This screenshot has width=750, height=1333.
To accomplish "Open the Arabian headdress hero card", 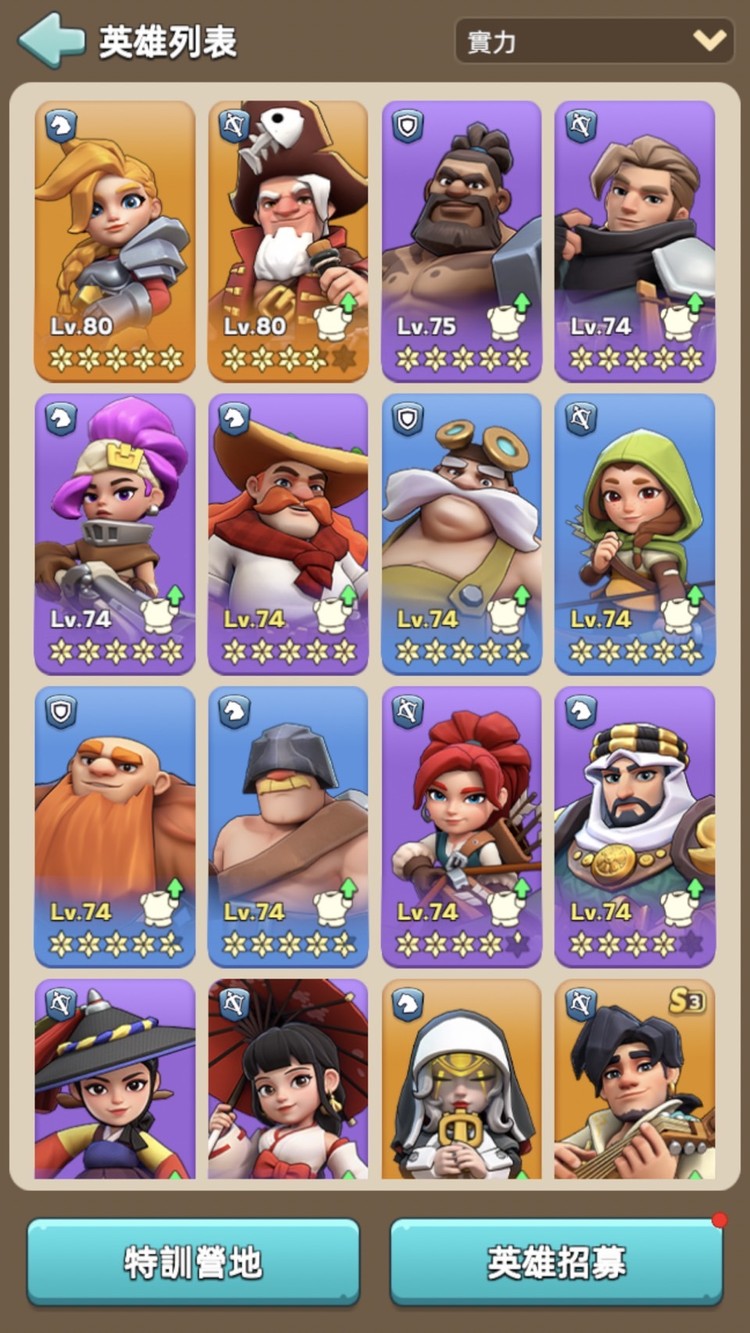I will 635,826.
